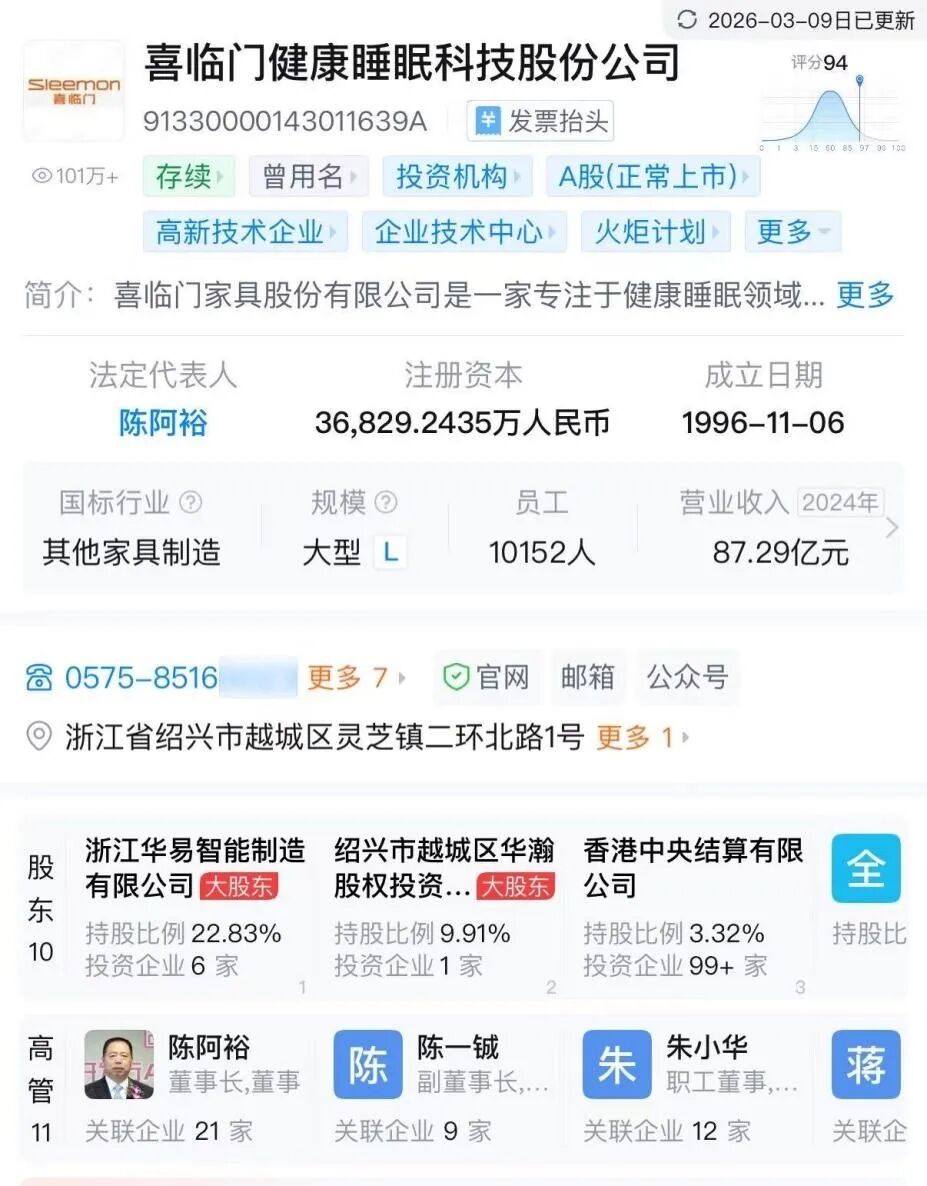The width and height of the screenshot is (927, 1186).
Task: Show 更多 1 addresses
Action: [x=642, y=738]
